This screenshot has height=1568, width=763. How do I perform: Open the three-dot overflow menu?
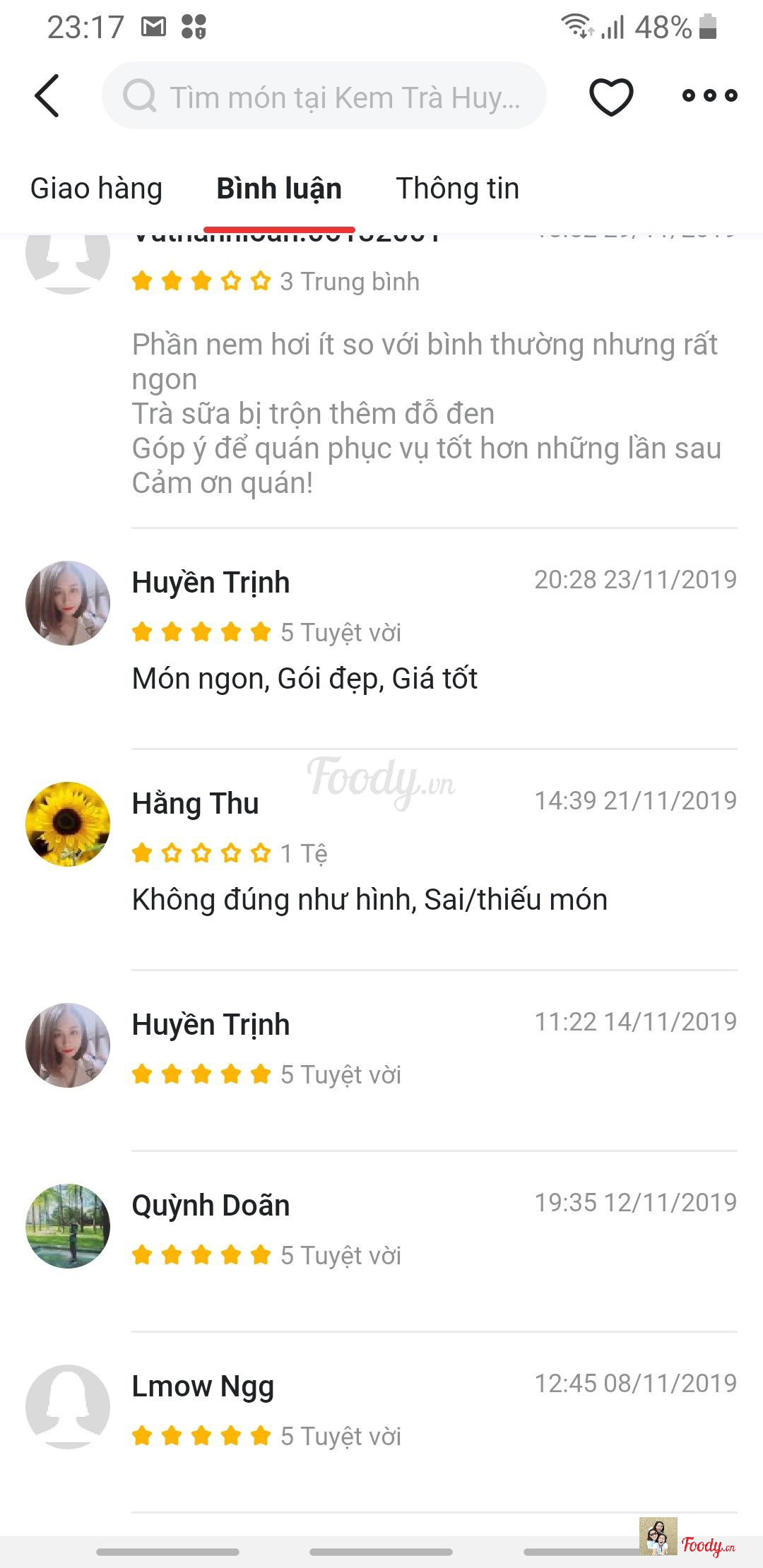pyautogui.click(x=709, y=95)
